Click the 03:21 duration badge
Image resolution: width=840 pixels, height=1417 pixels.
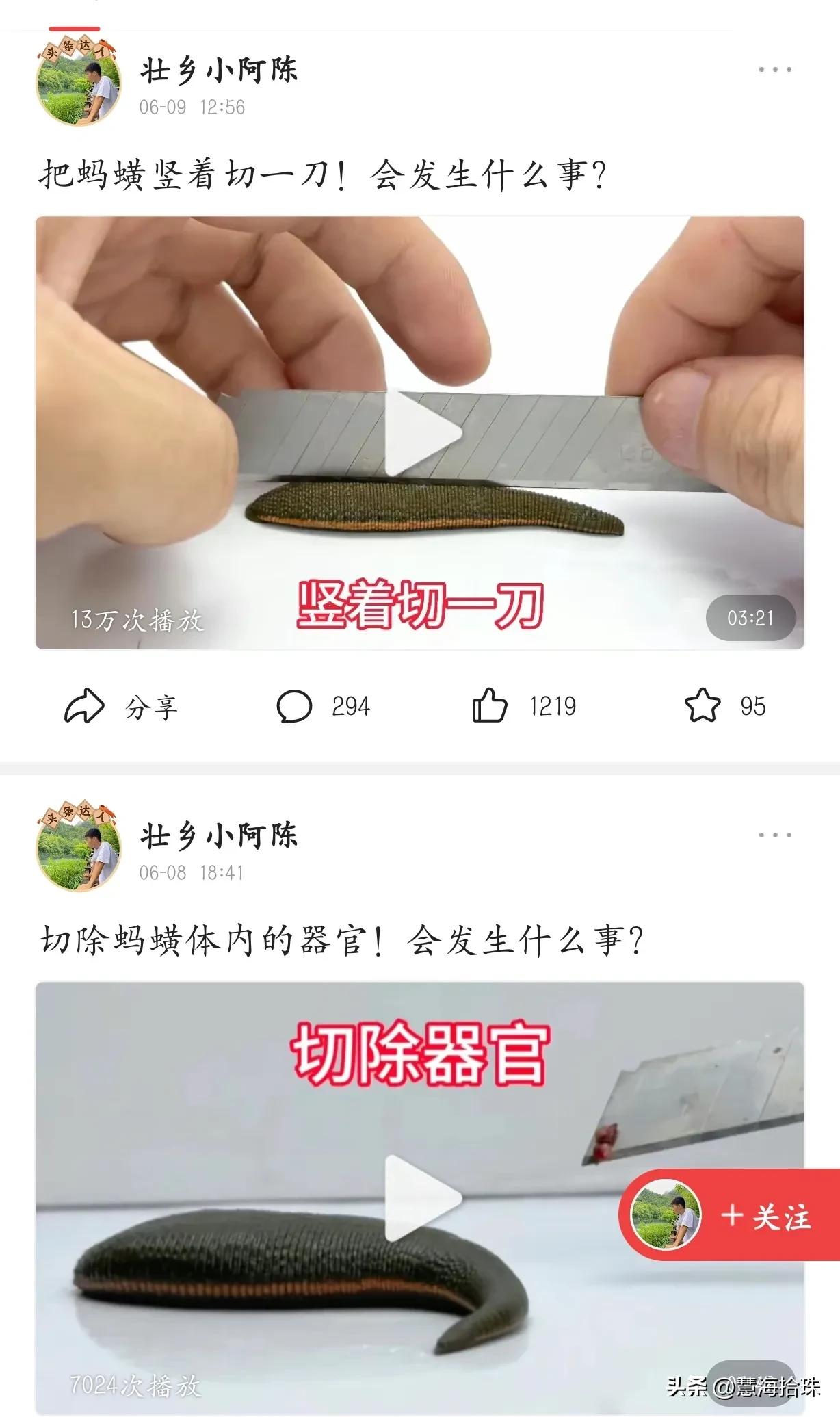pos(750,616)
